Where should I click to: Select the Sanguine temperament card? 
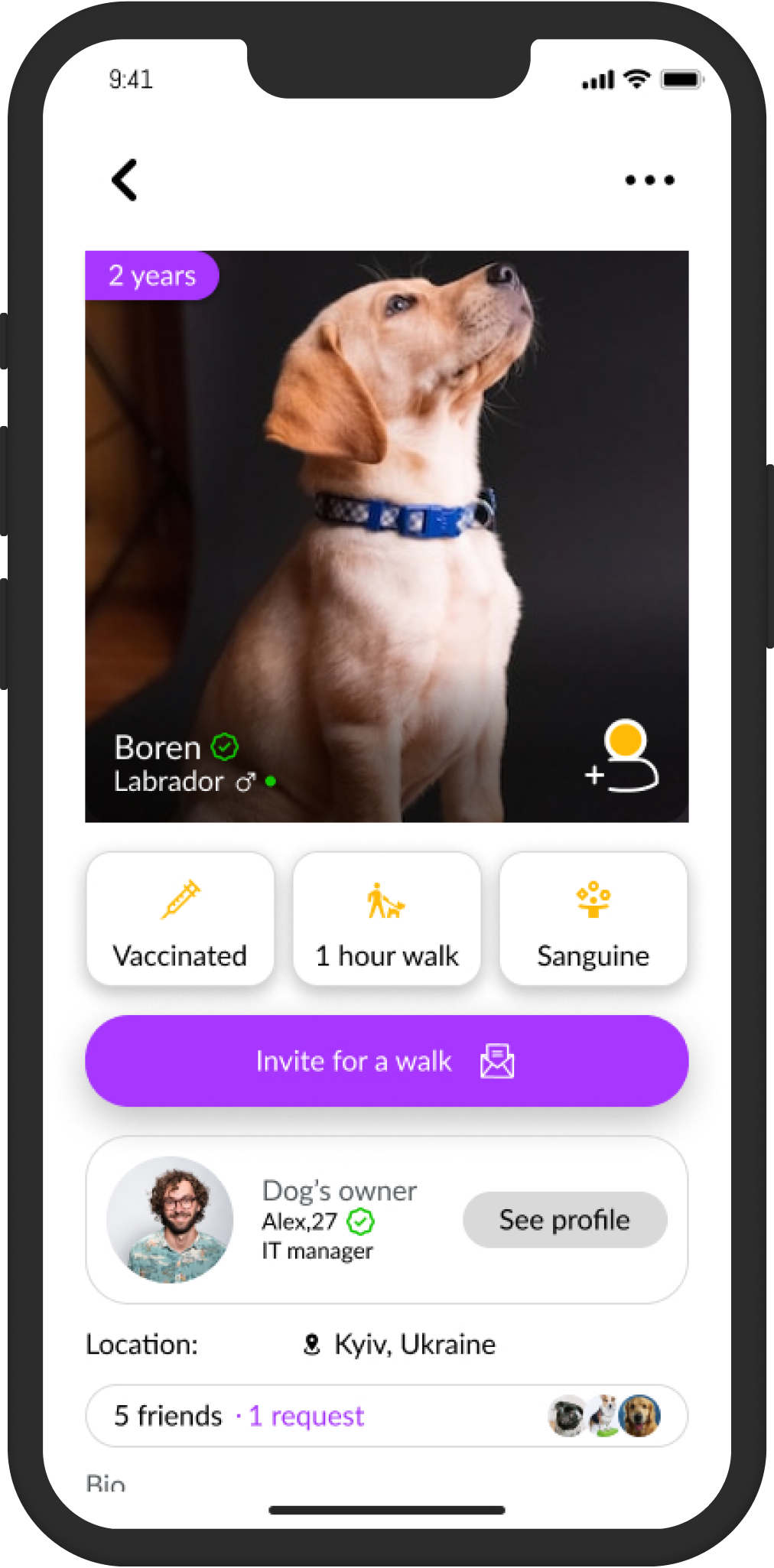pyautogui.click(x=593, y=919)
